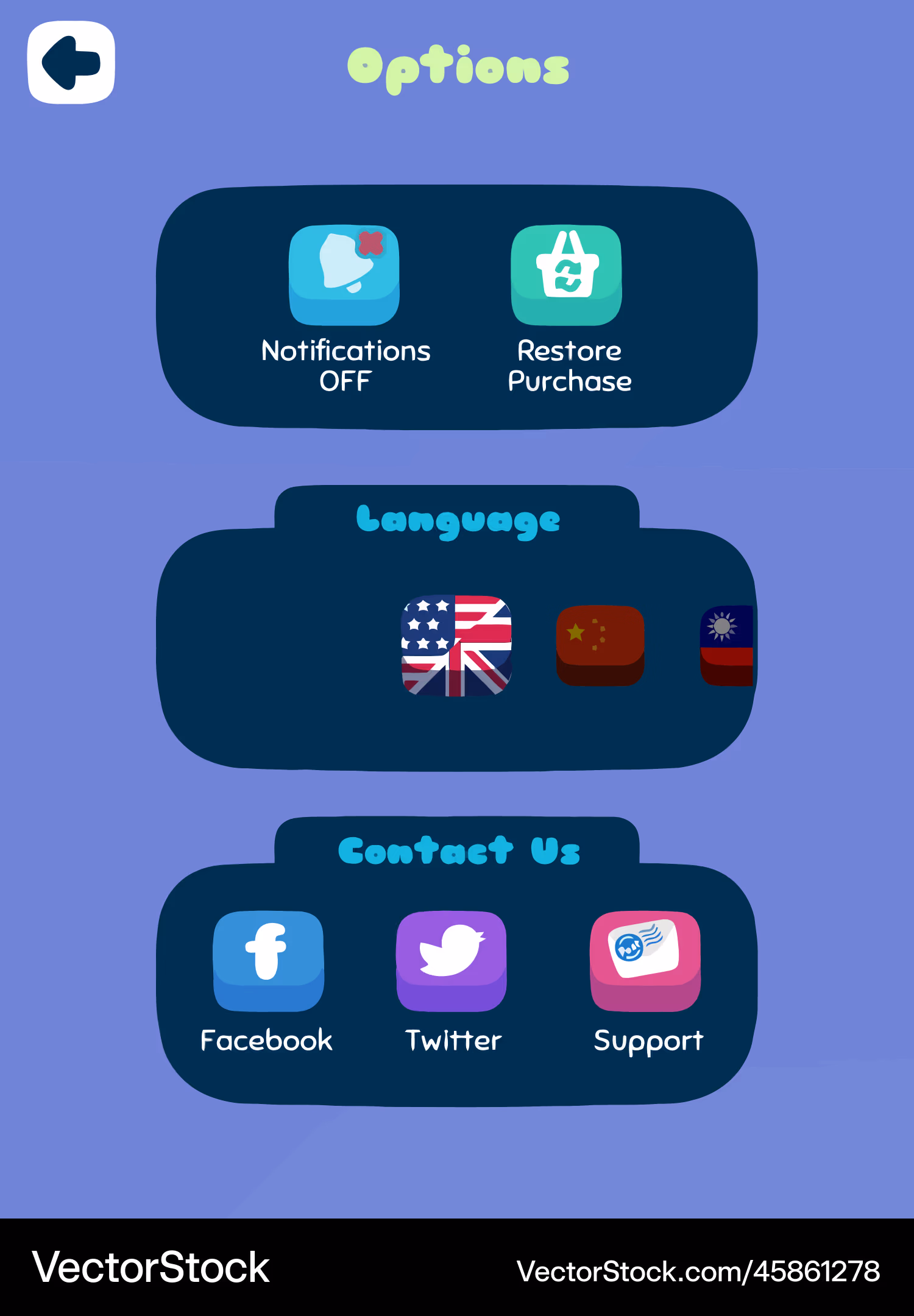
Task: Tap Restore Purchase basket button
Action: 567,274
